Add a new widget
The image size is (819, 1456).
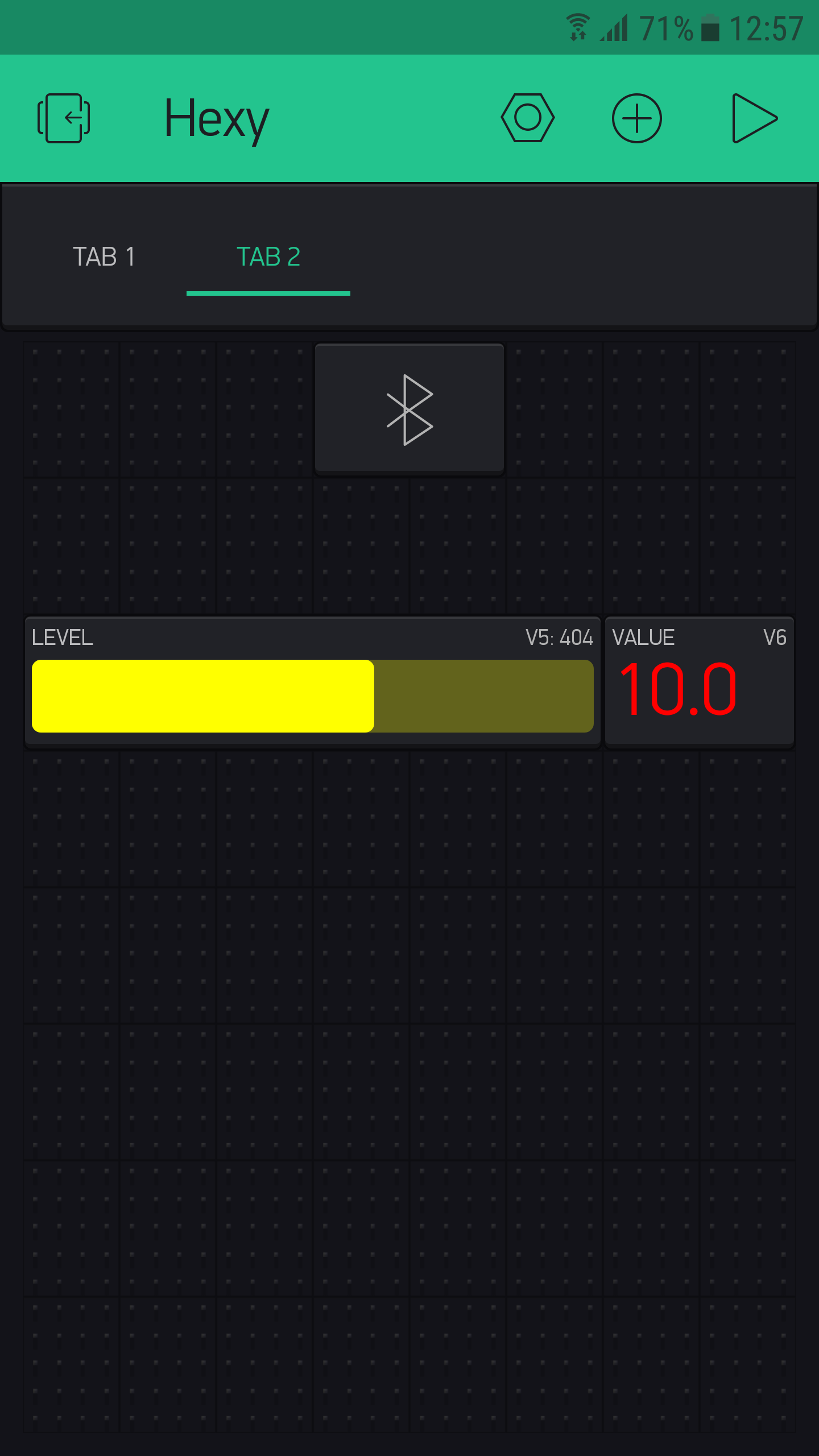point(636,118)
